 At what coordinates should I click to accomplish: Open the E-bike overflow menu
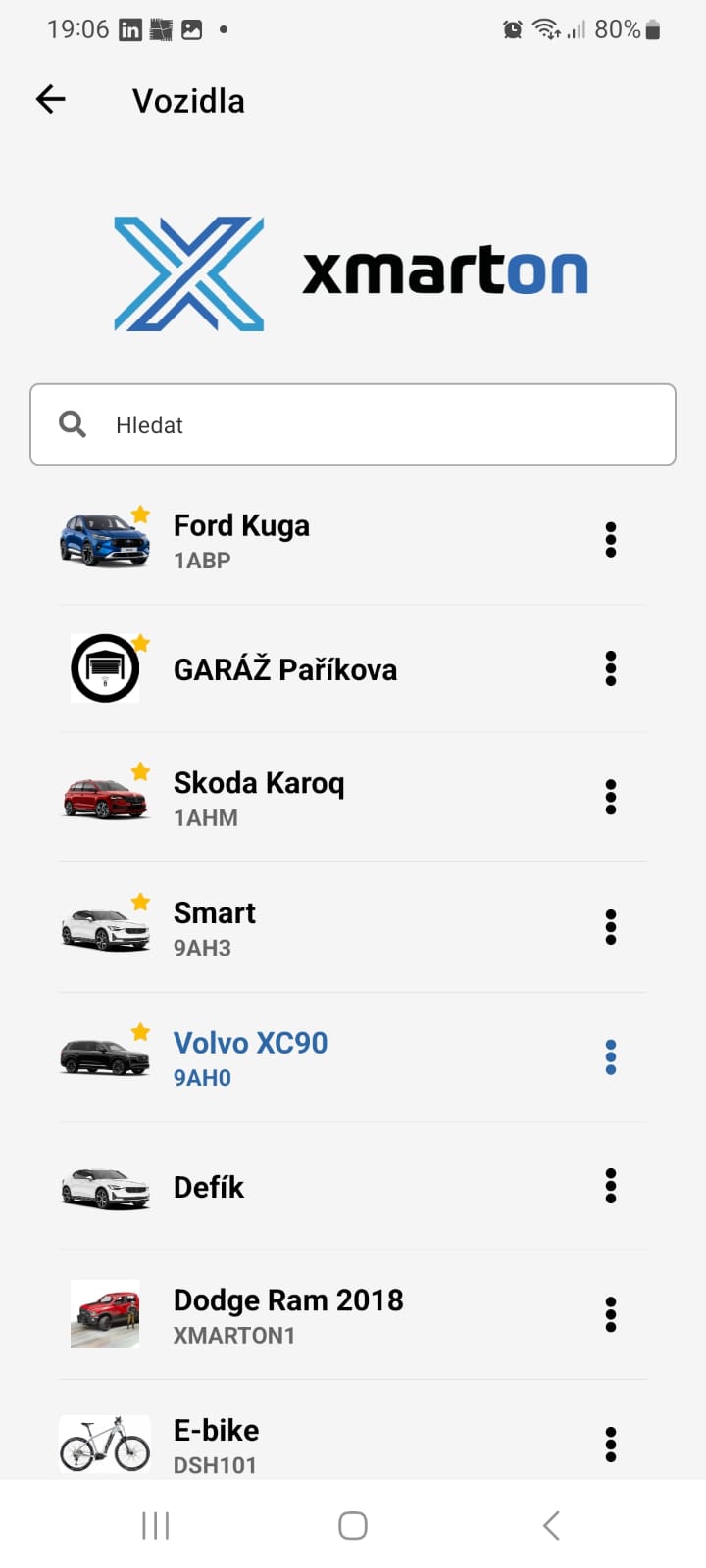(x=611, y=1445)
